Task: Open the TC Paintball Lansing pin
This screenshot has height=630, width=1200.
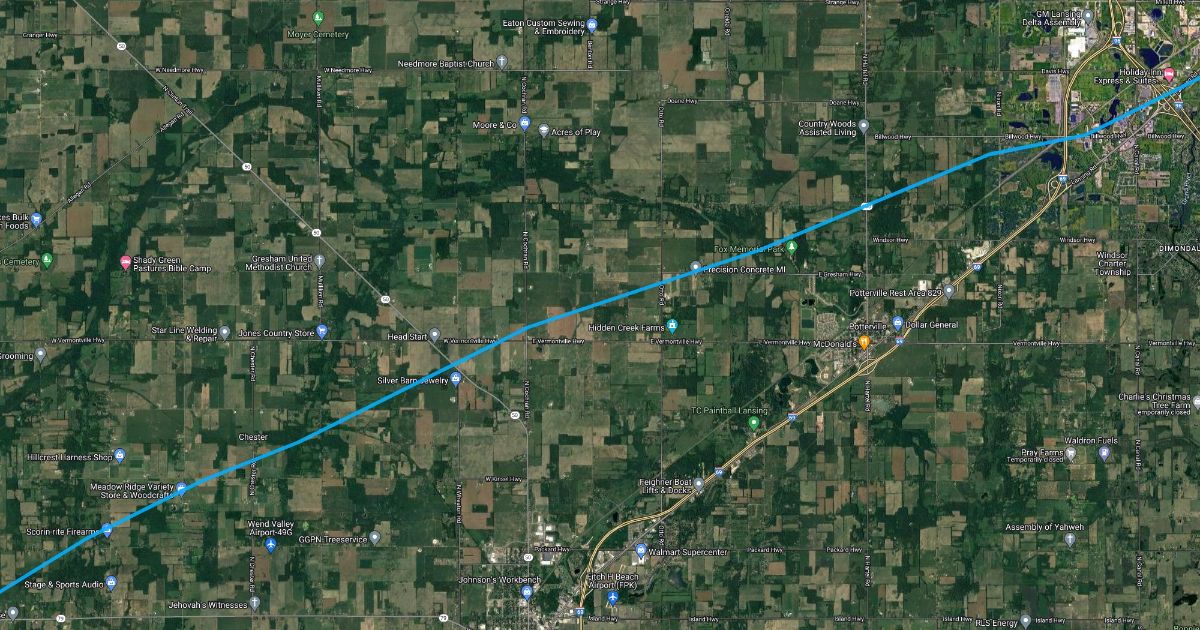Action: [x=754, y=423]
